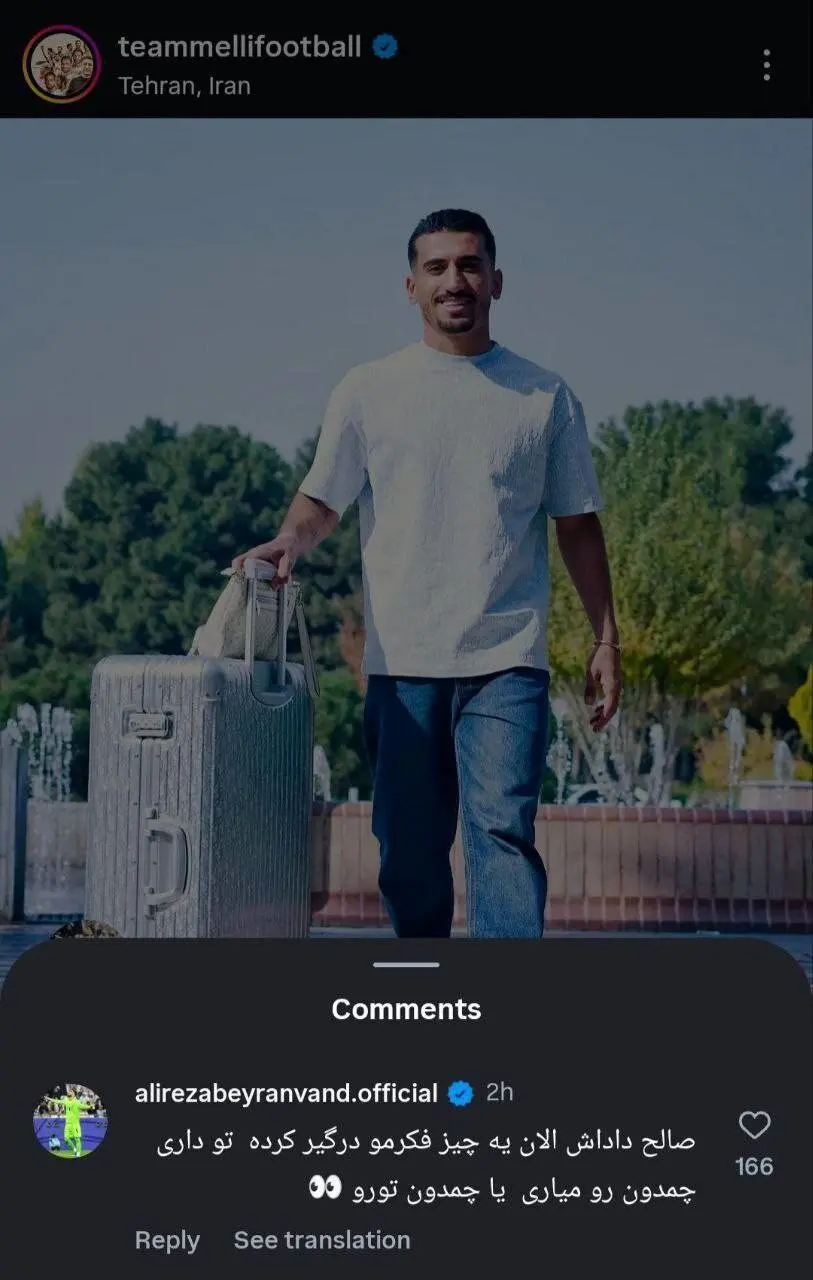The width and height of the screenshot is (813, 1280).
Task: Open teammellifootball's profile picture
Action: [62, 64]
